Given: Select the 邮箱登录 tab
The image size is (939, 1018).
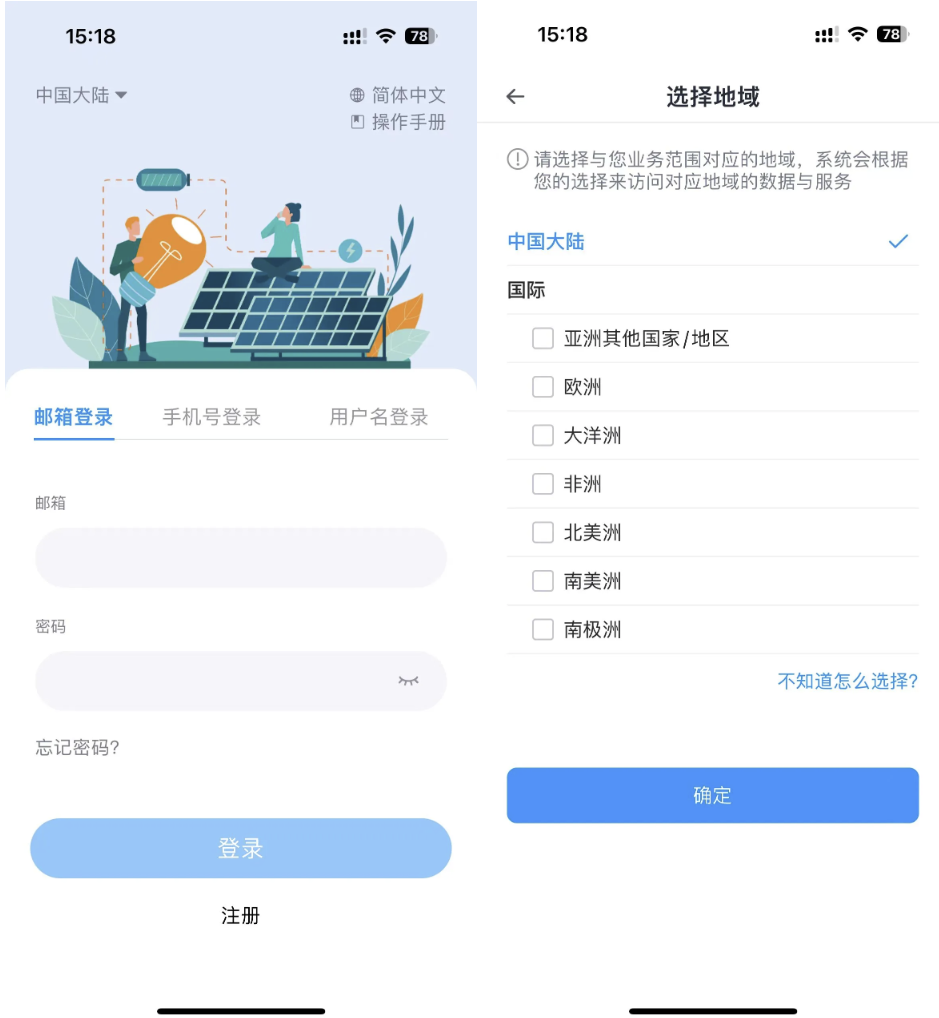Looking at the screenshot, I should click(x=74, y=417).
